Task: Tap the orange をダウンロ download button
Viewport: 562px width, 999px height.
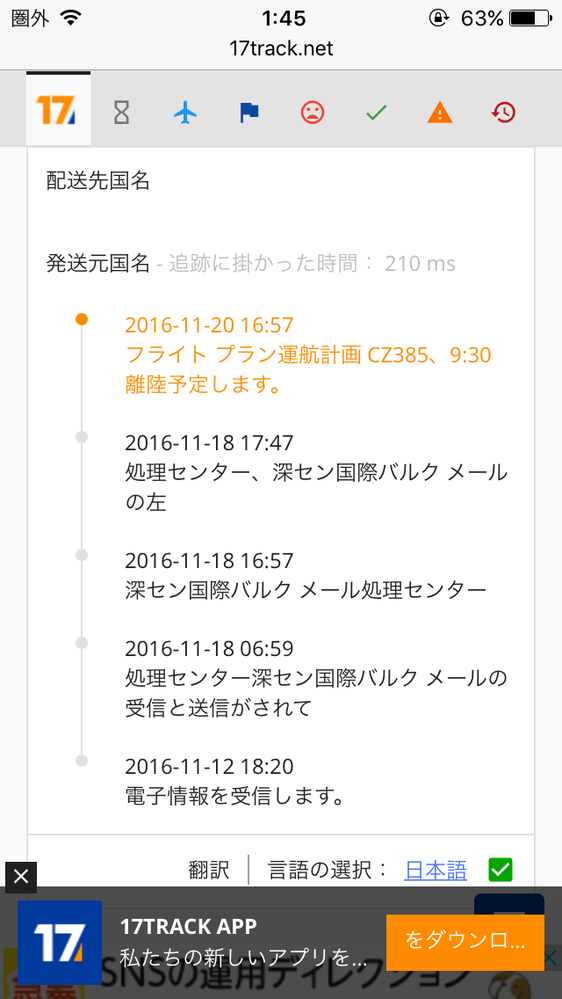Action: pos(465,943)
